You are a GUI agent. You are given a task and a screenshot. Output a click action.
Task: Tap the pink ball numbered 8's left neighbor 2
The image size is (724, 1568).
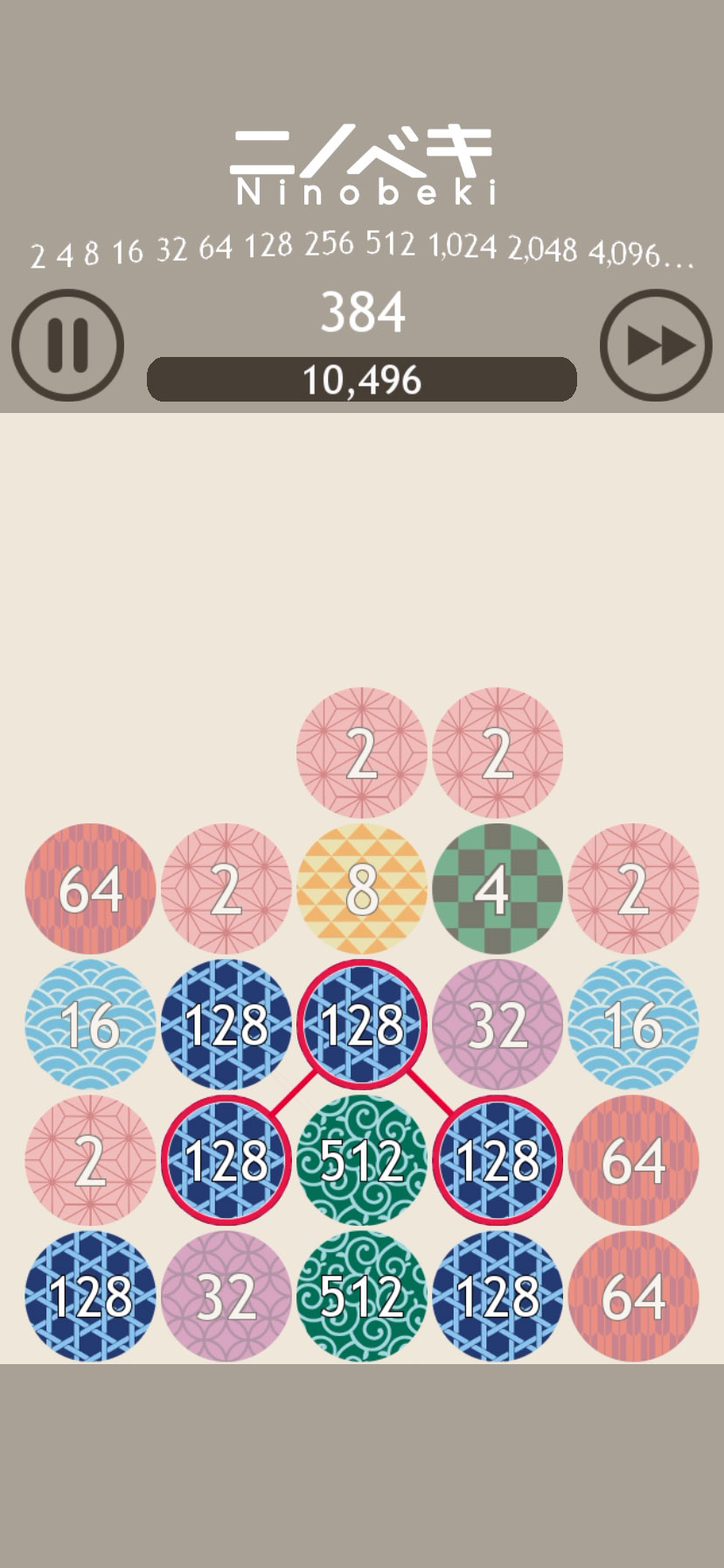[x=226, y=888]
